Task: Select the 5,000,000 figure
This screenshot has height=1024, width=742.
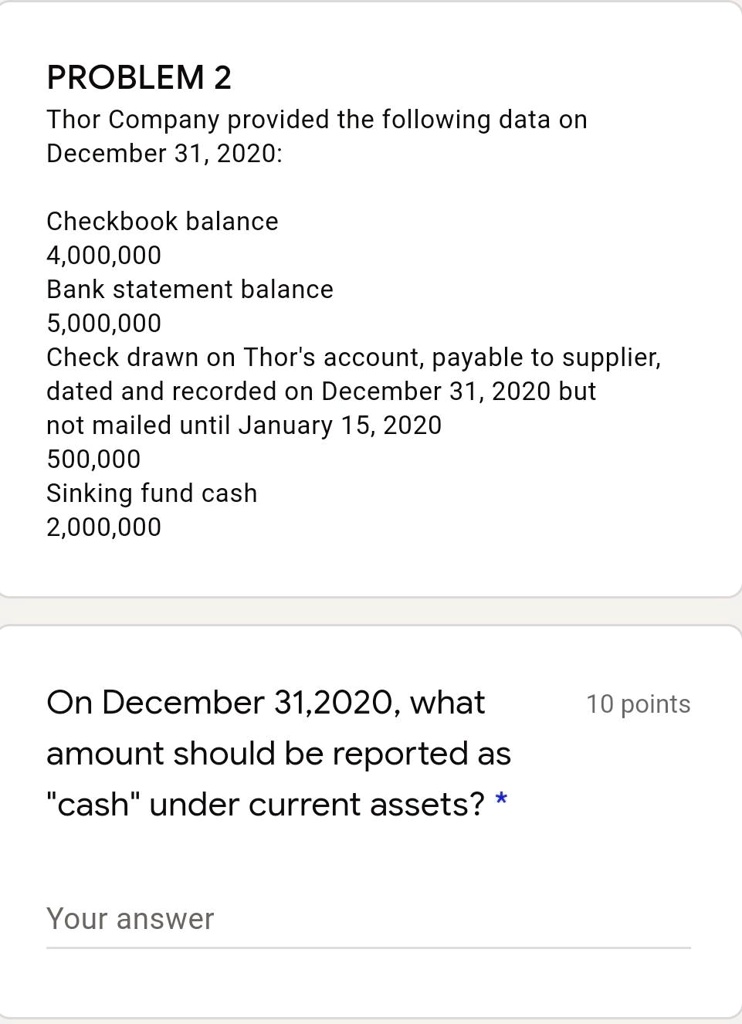Action: (103, 323)
